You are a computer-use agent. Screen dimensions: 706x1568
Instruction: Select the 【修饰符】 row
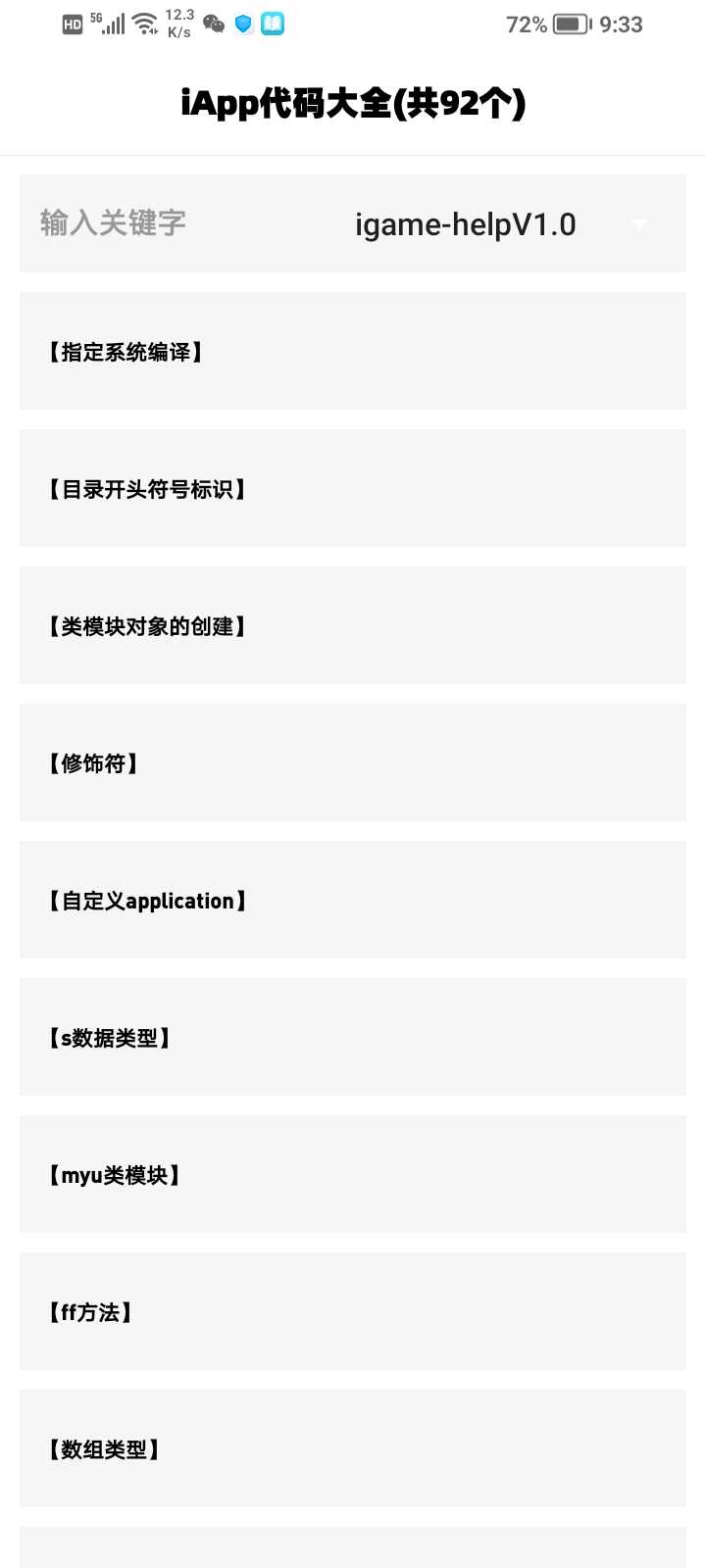(x=353, y=762)
